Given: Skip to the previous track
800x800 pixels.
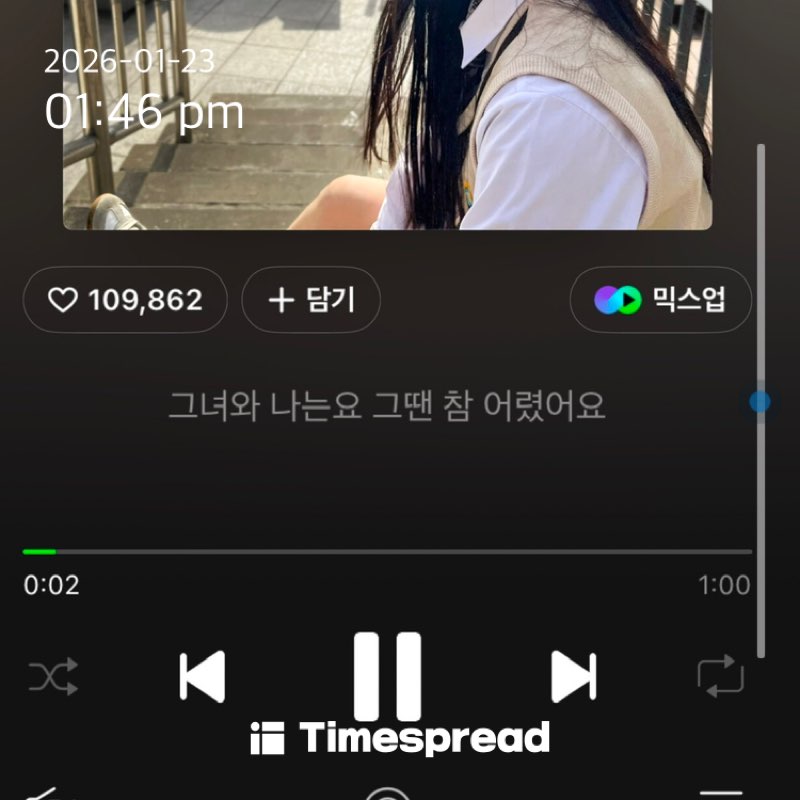Looking at the screenshot, I should point(202,677).
